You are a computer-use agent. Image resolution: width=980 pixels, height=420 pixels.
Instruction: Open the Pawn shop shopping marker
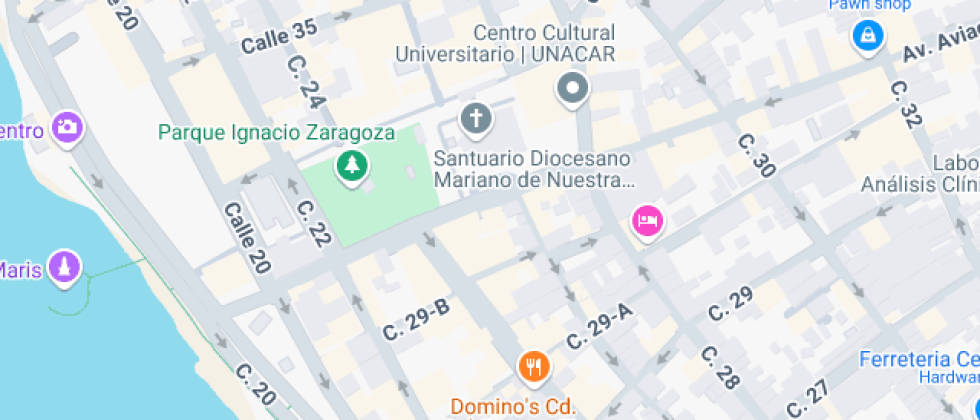pos(867,37)
